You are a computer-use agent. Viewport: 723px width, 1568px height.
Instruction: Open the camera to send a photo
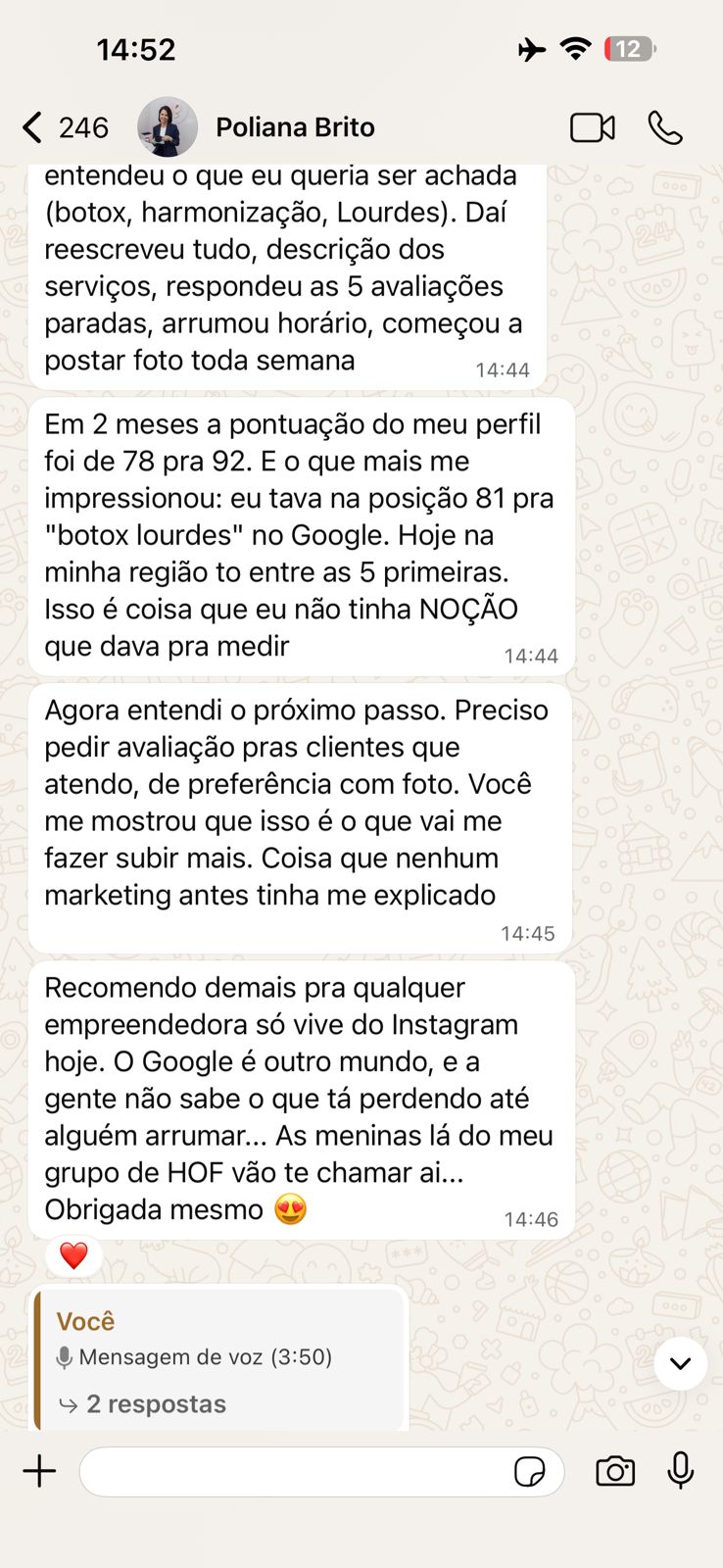pos(615,1471)
